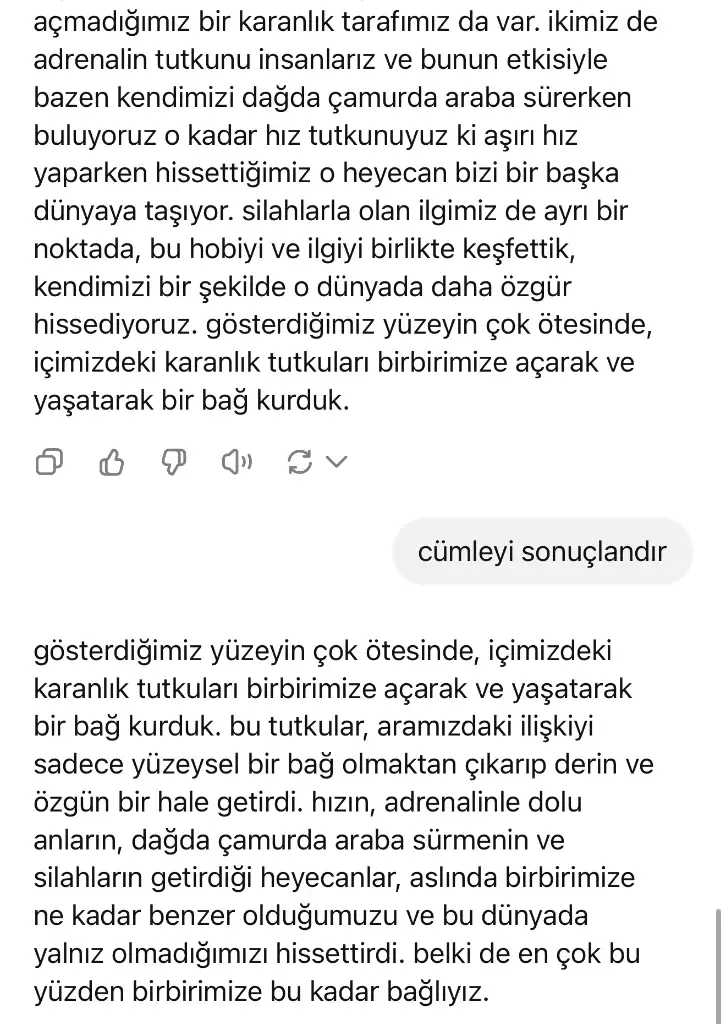Regenerate the response
726x1024 pixels.
[299, 462]
